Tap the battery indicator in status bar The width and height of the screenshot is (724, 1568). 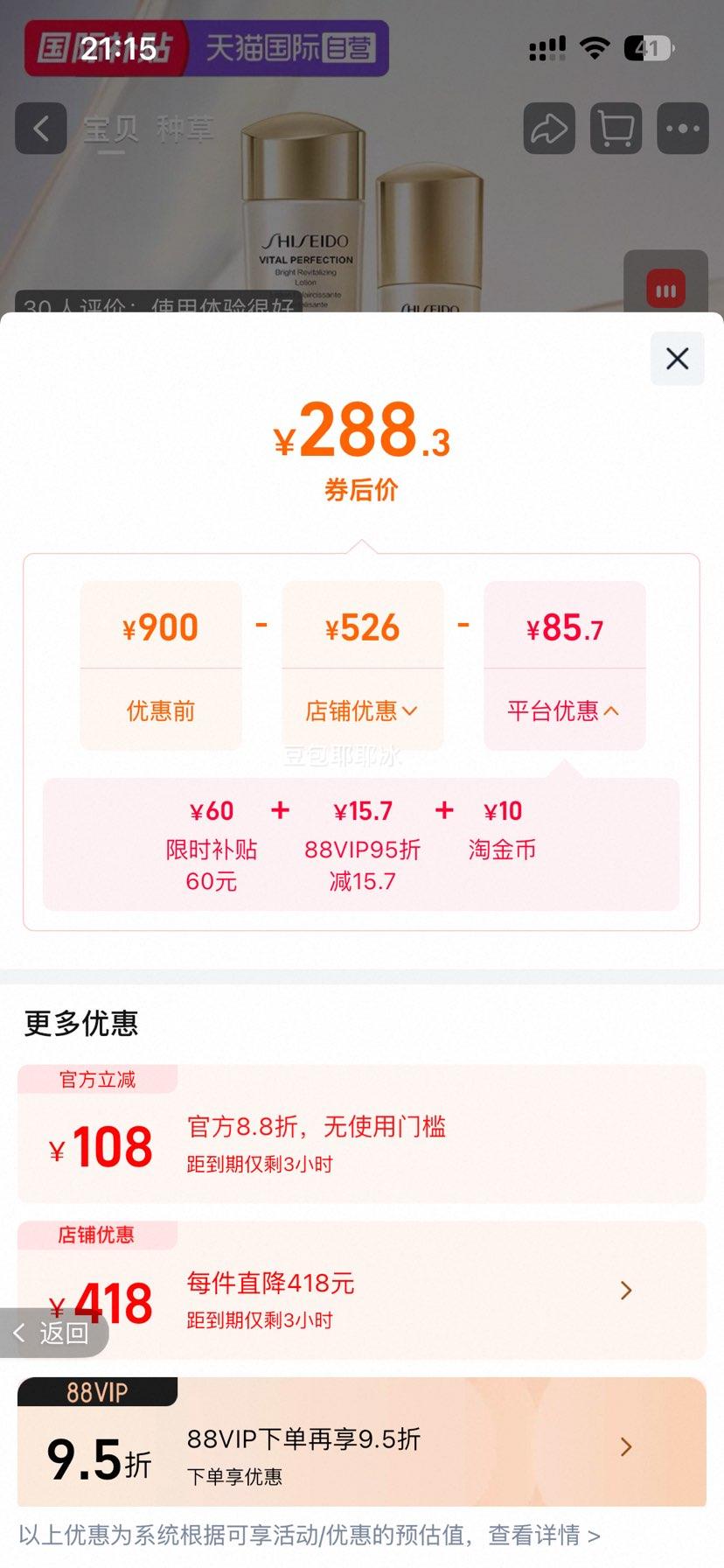647,48
